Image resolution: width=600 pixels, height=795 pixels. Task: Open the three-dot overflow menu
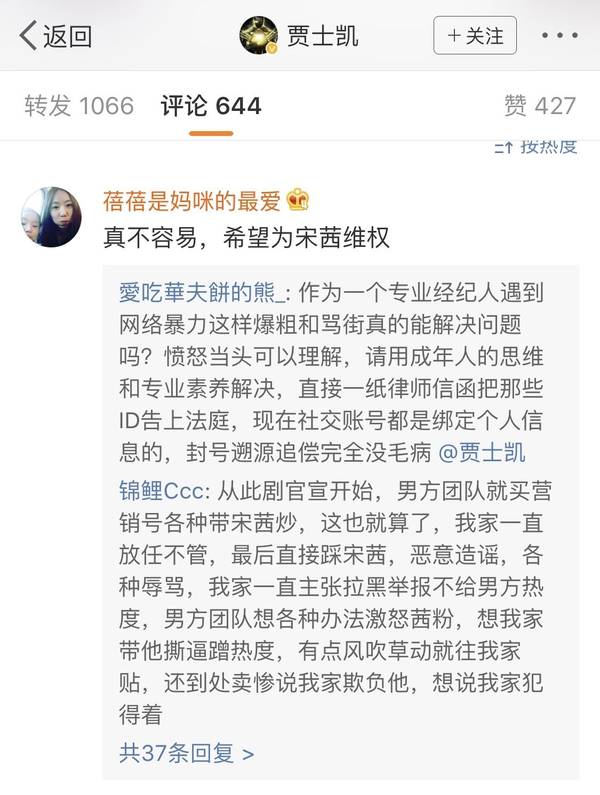[x=559, y=37]
